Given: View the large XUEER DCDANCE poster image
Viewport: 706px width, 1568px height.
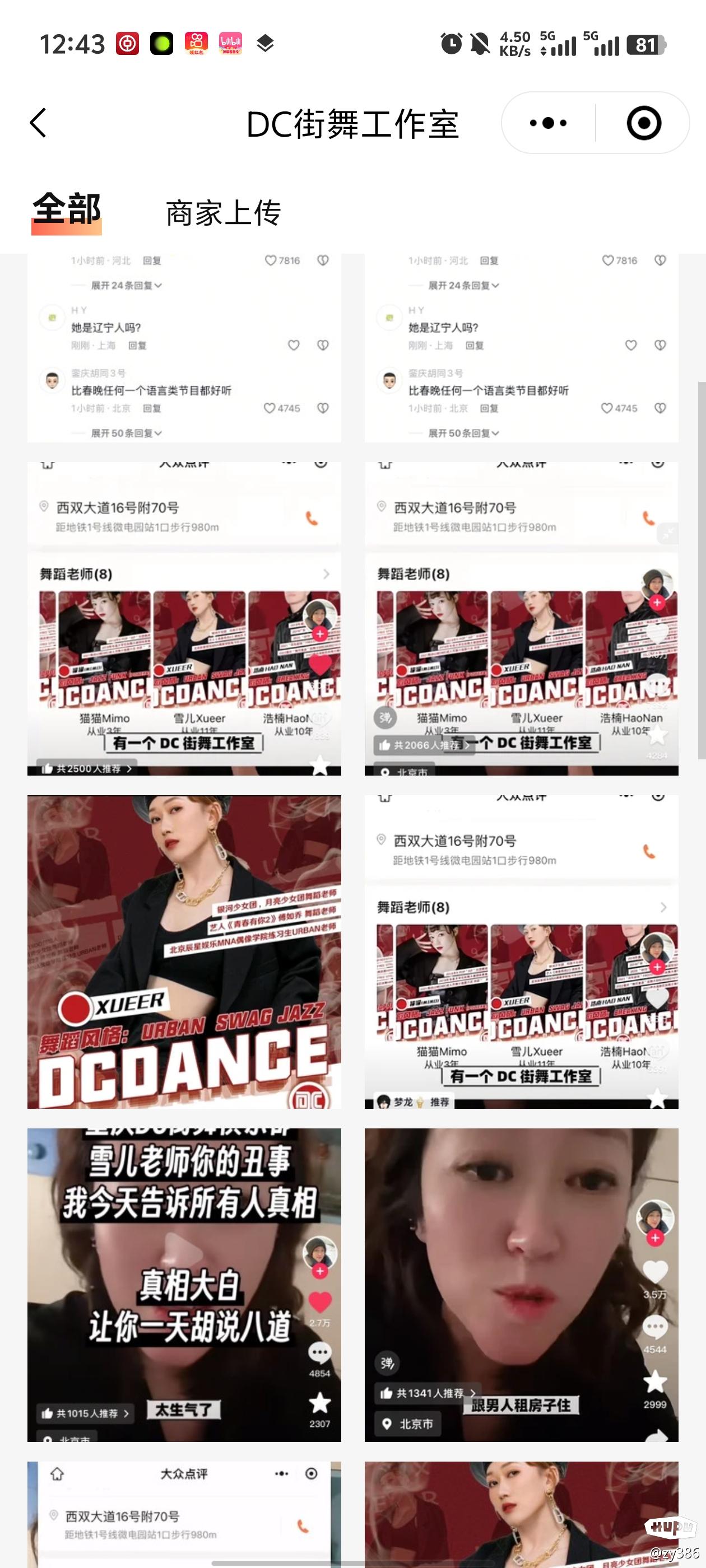Looking at the screenshot, I should point(184,951).
